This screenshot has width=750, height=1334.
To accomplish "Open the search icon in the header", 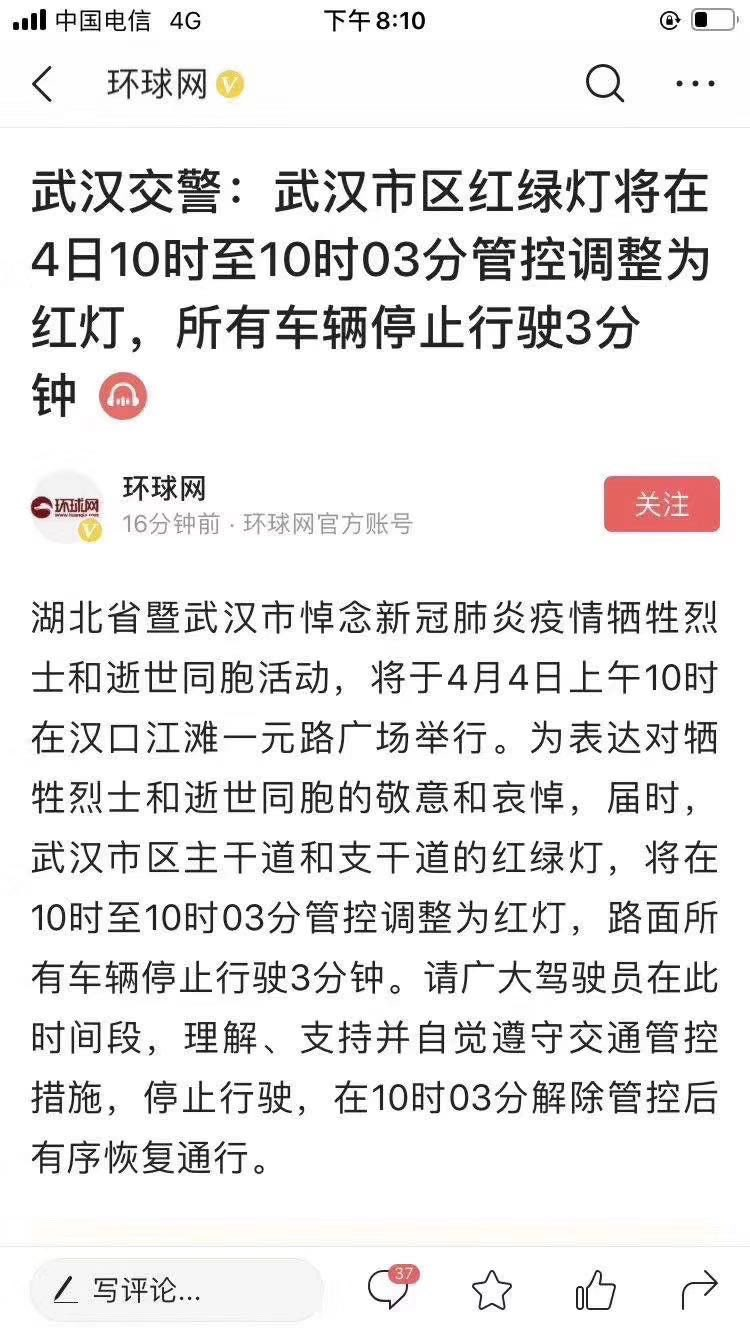I will 604,85.
